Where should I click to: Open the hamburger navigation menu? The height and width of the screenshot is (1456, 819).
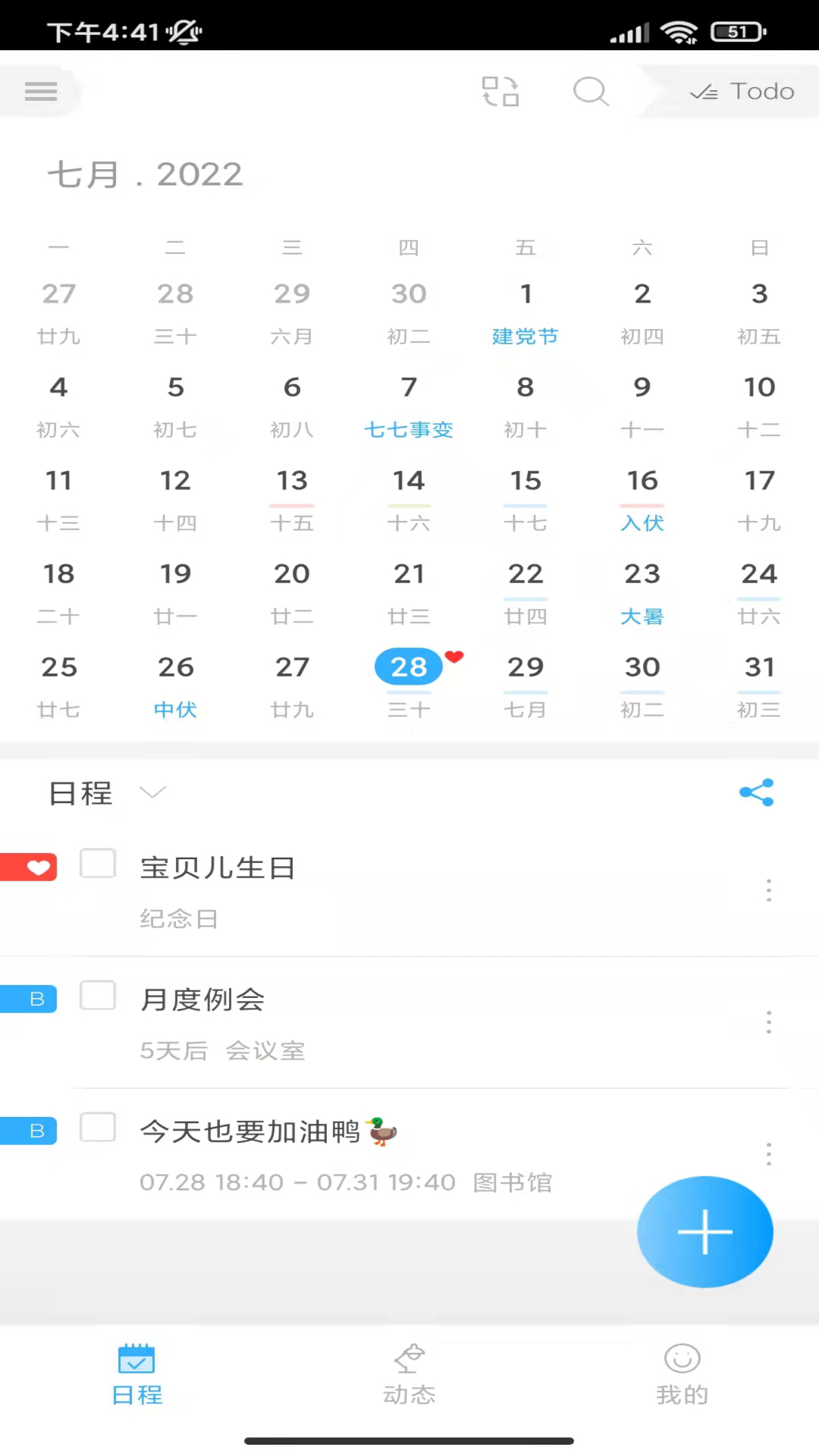click(41, 91)
